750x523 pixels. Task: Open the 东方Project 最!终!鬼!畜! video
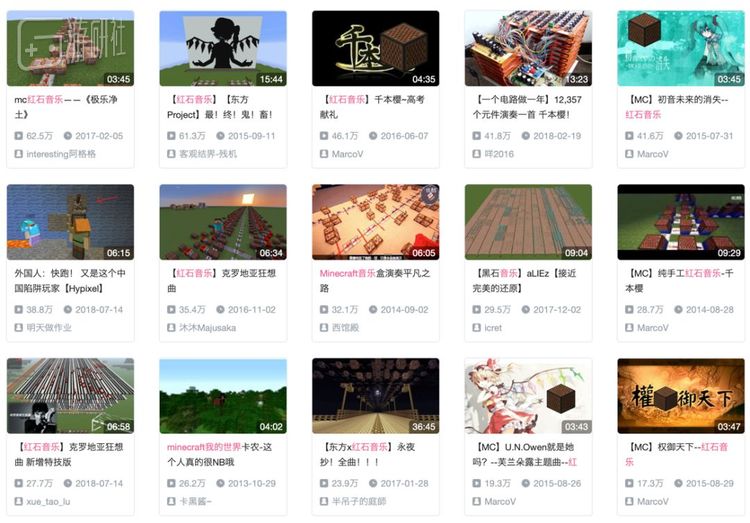(222, 48)
